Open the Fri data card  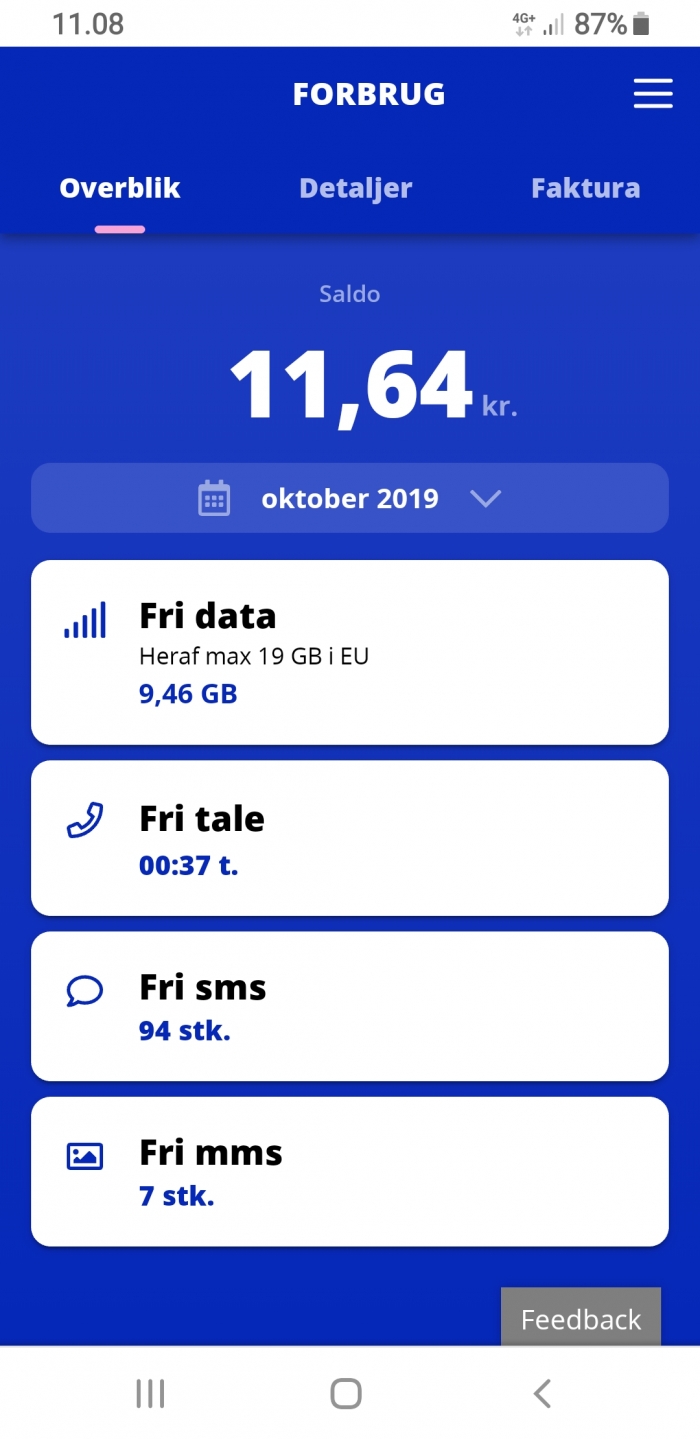point(350,652)
